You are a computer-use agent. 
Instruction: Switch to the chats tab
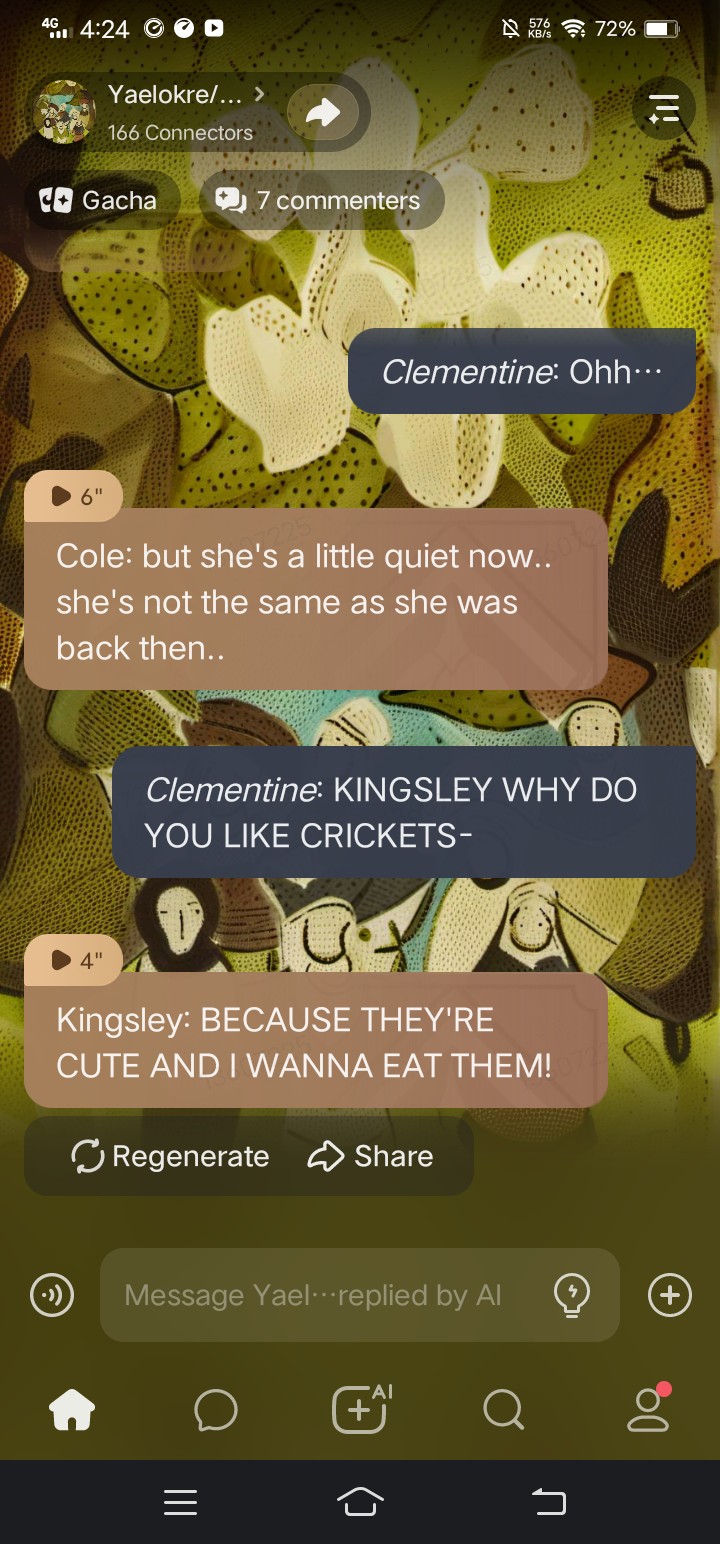click(216, 1410)
